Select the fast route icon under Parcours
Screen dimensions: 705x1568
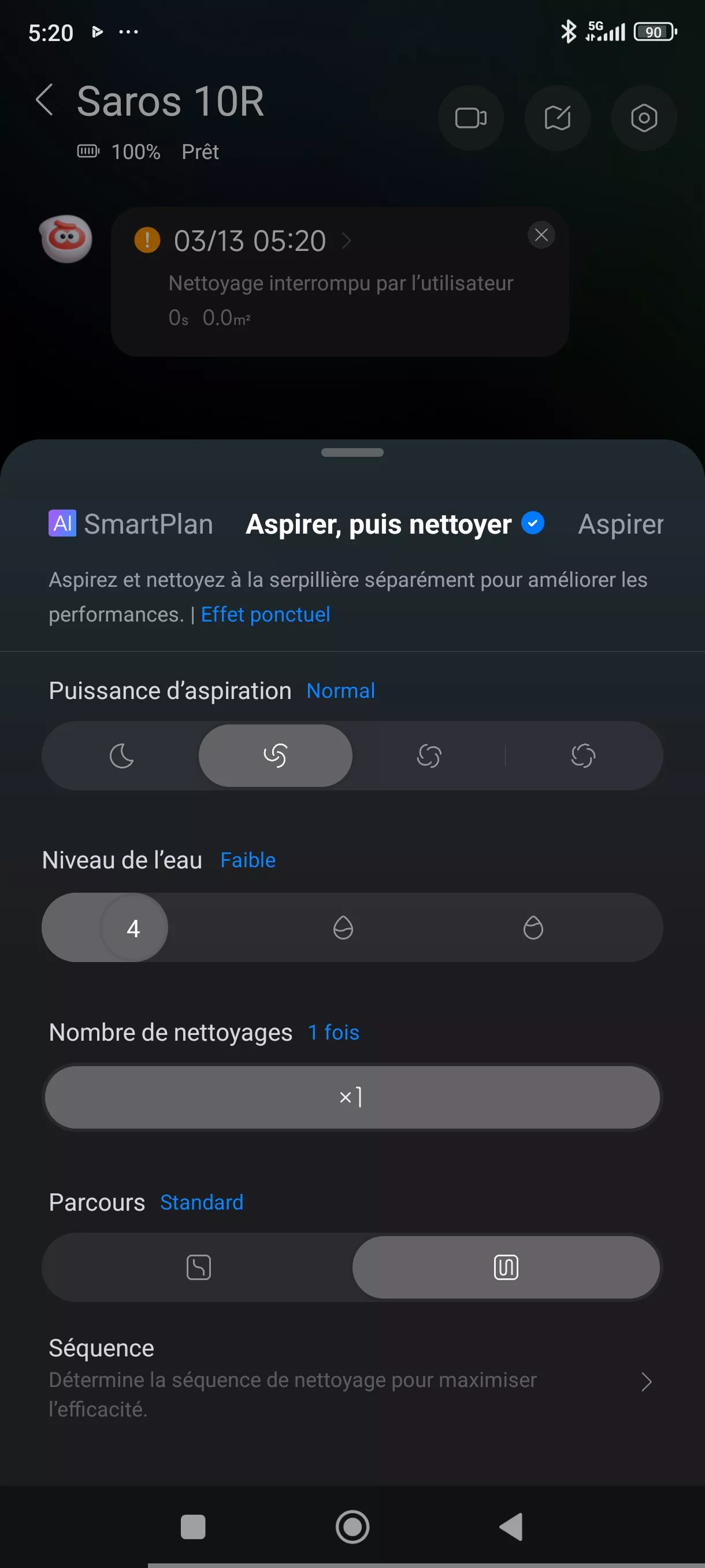click(x=197, y=1267)
